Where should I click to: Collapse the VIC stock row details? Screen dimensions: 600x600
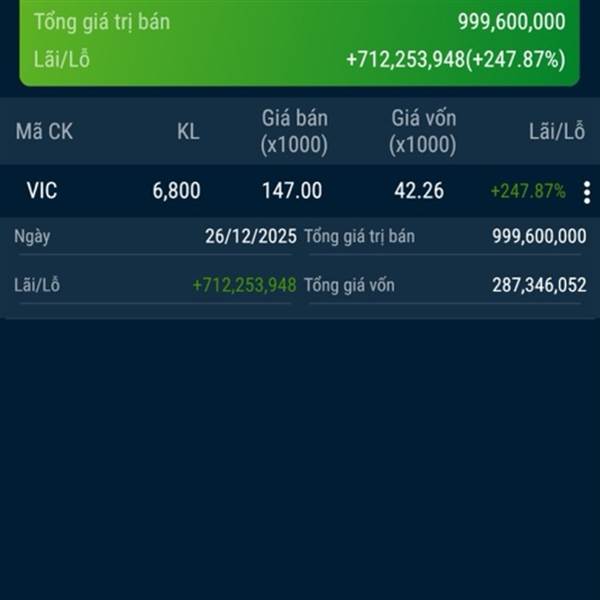pyautogui.click(x=42, y=191)
